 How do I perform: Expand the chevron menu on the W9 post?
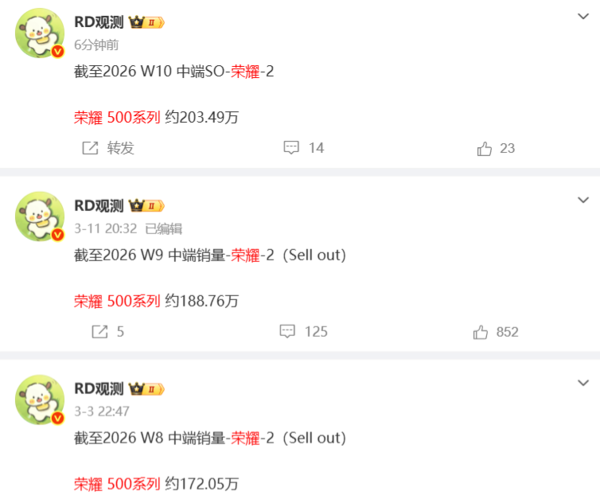[x=584, y=201]
